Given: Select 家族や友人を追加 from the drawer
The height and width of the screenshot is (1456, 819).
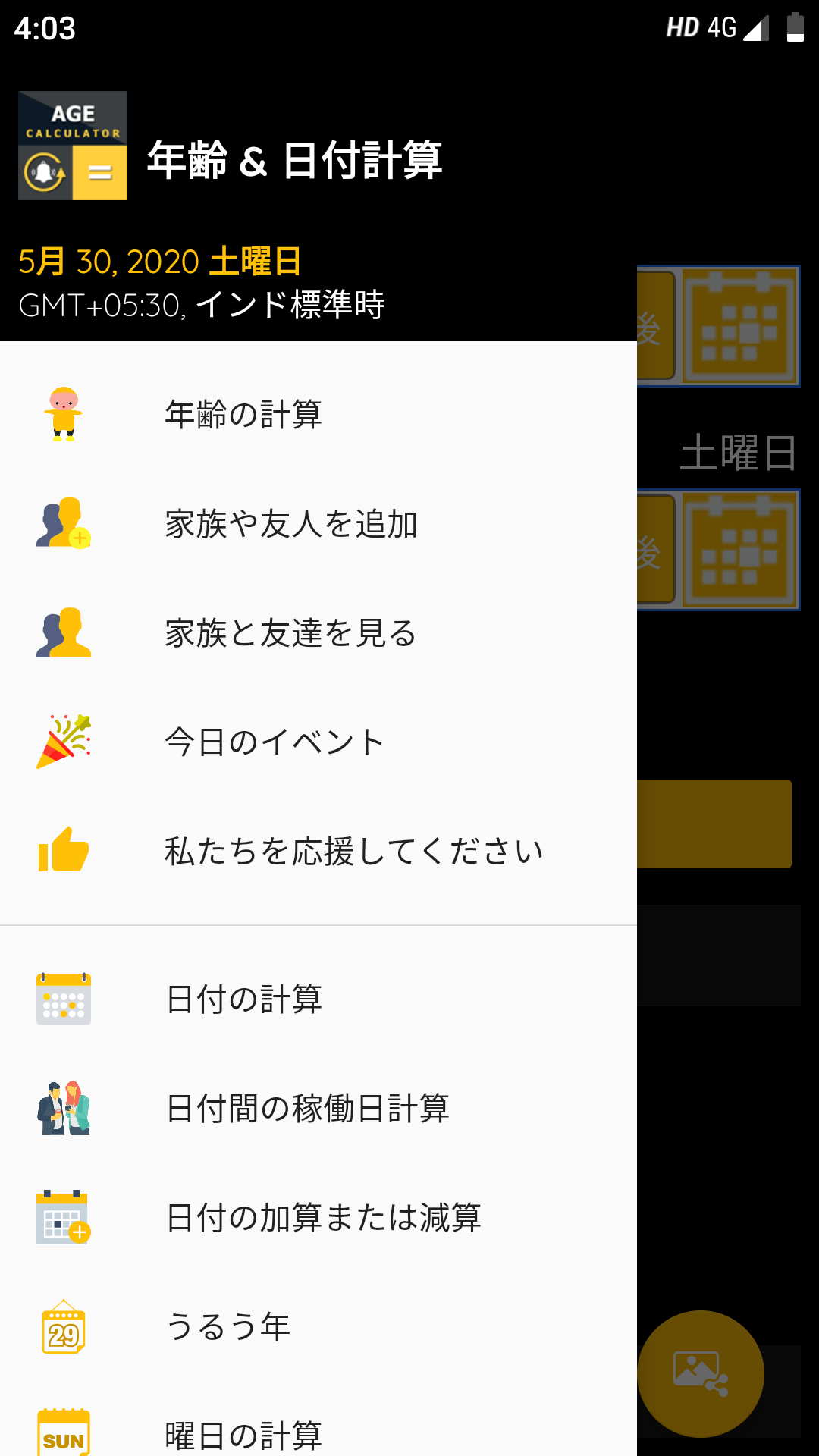Looking at the screenshot, I should pos(318,523).
